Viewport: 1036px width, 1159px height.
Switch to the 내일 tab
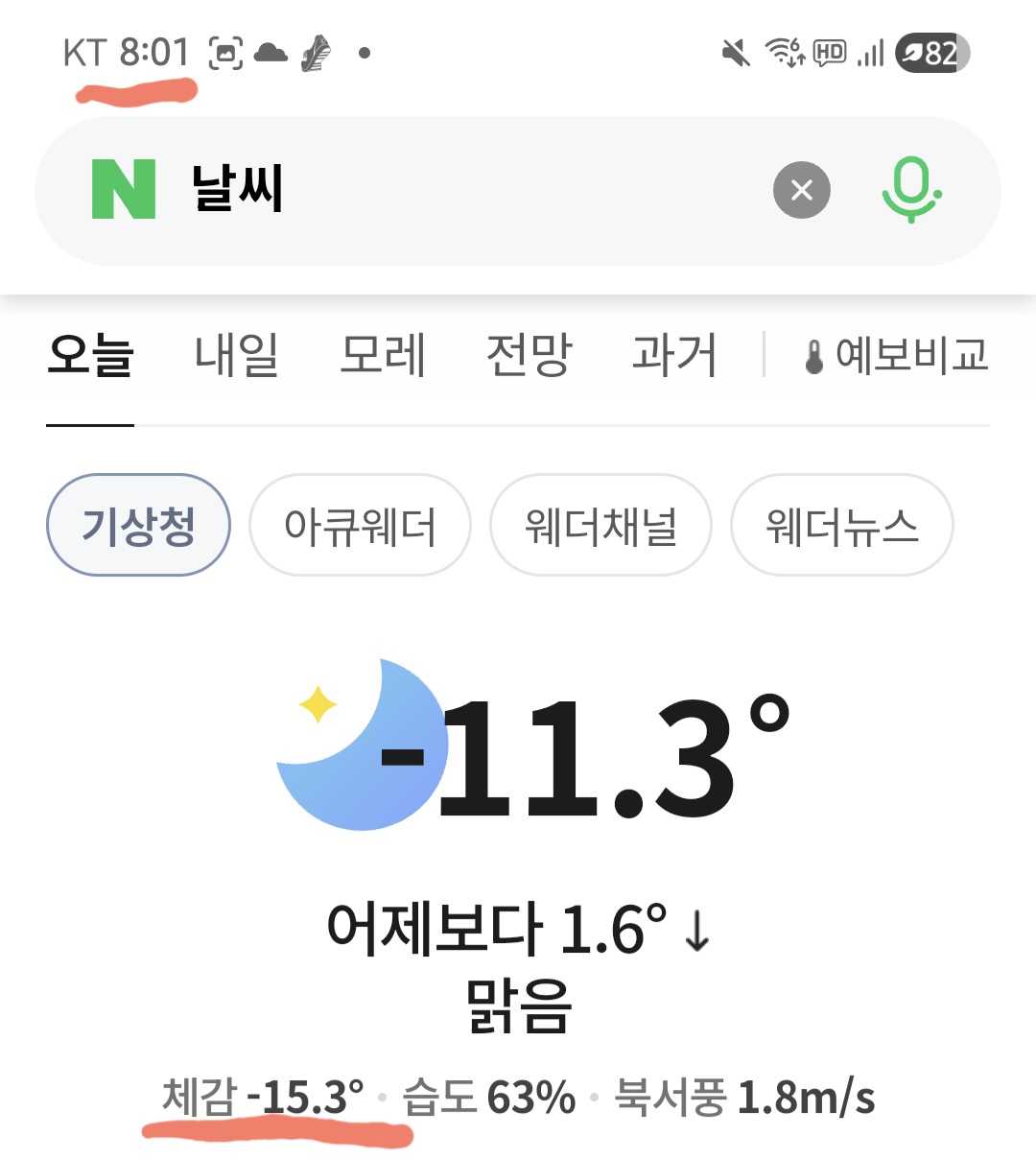coord(236,354)
